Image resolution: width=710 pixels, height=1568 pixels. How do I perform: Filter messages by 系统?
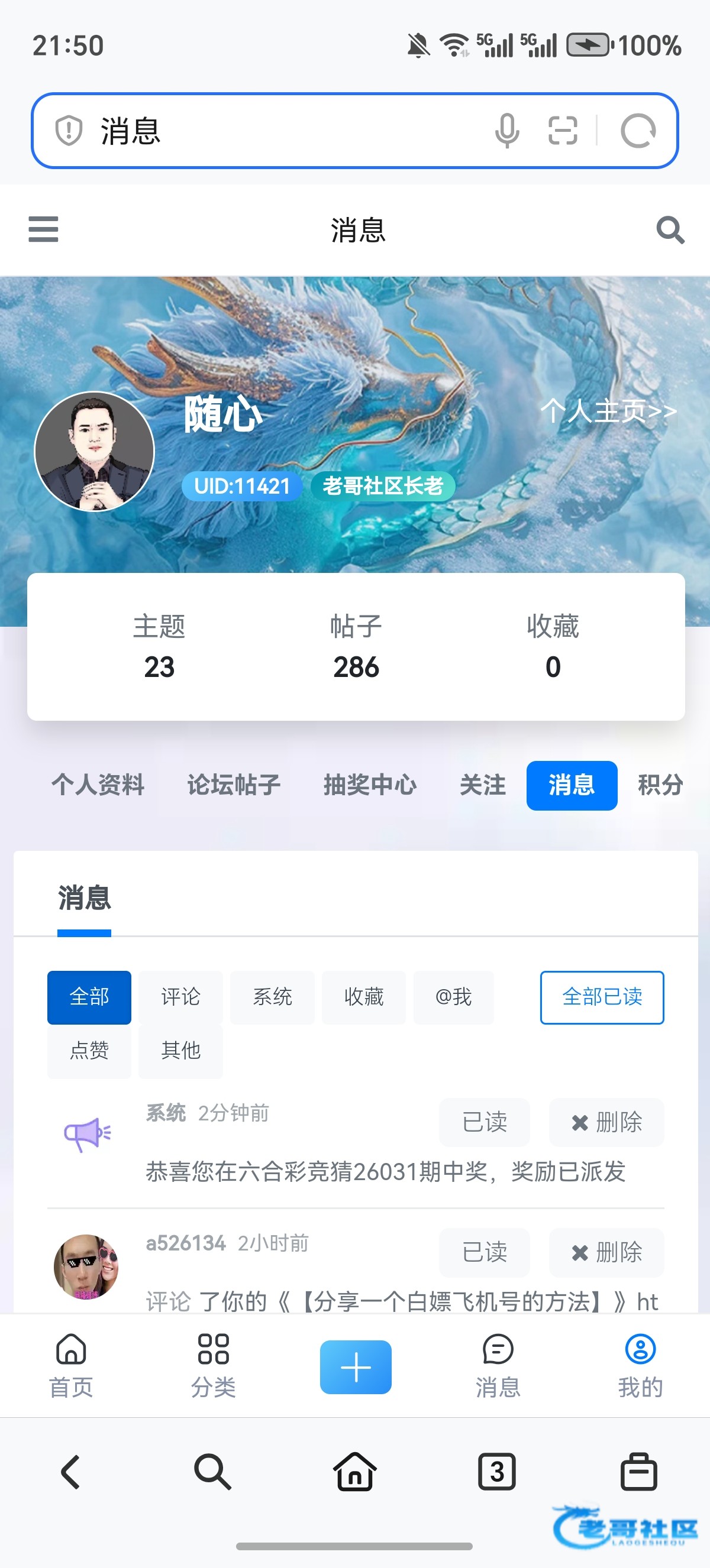pos(272,997)
